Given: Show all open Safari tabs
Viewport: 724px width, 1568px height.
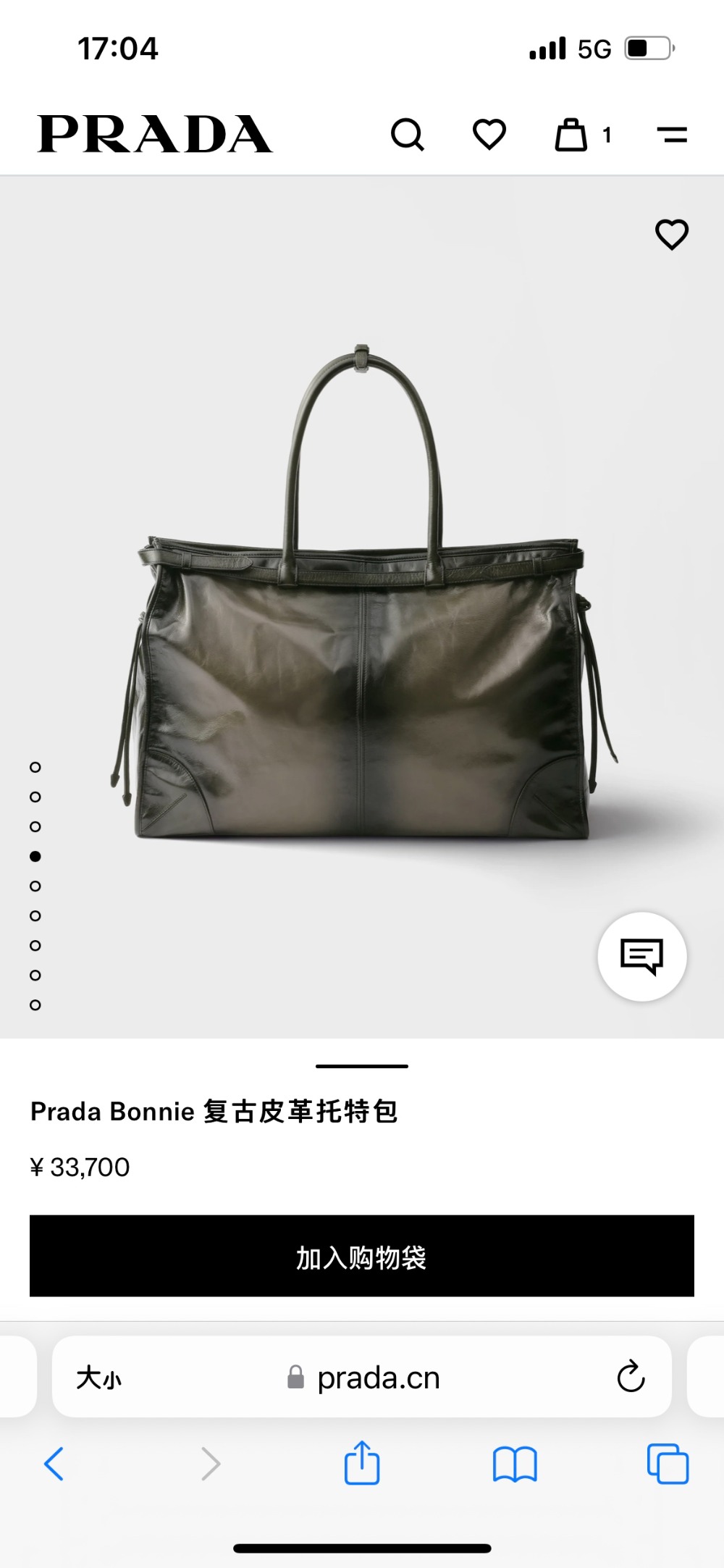Looking at the screenshot, I should [x=668, y=1464].
